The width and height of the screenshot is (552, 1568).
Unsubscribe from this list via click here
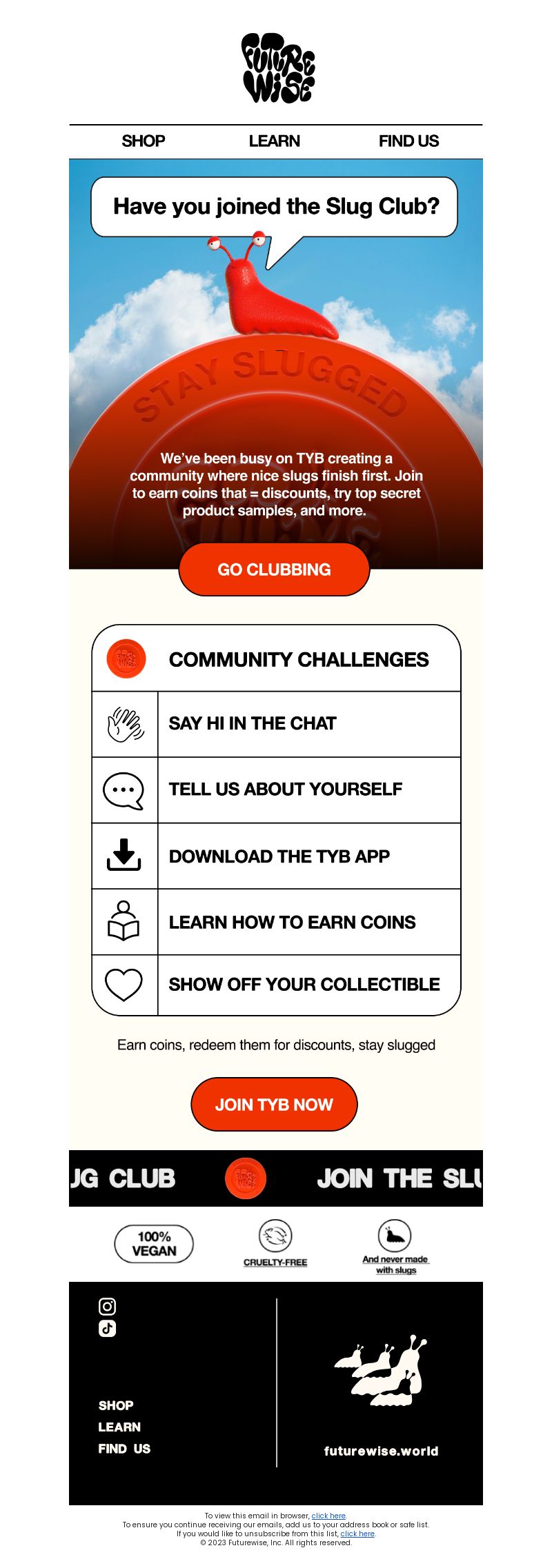(x=357, y=1534)
